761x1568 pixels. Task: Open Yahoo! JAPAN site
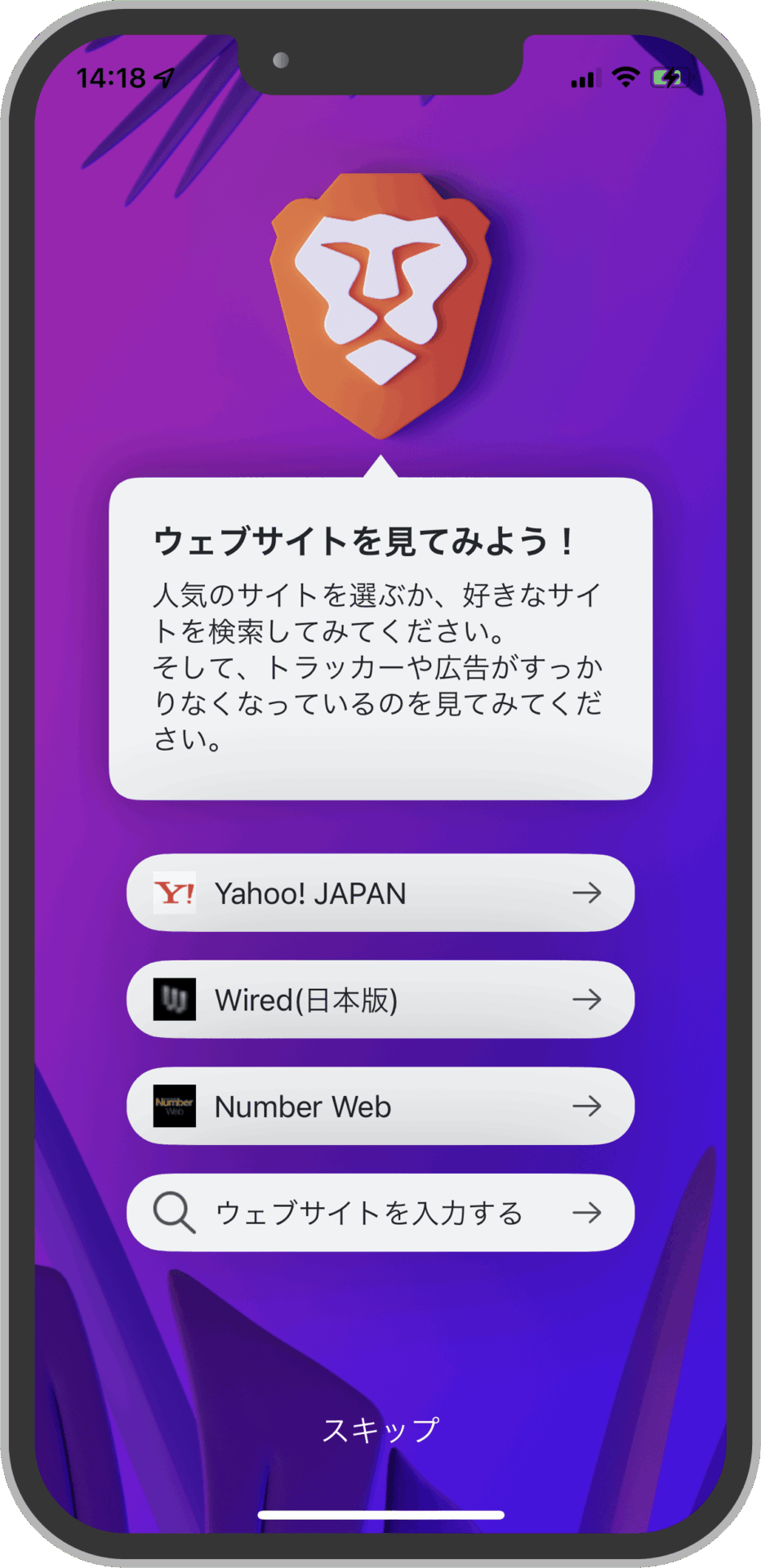click(380, 893)
